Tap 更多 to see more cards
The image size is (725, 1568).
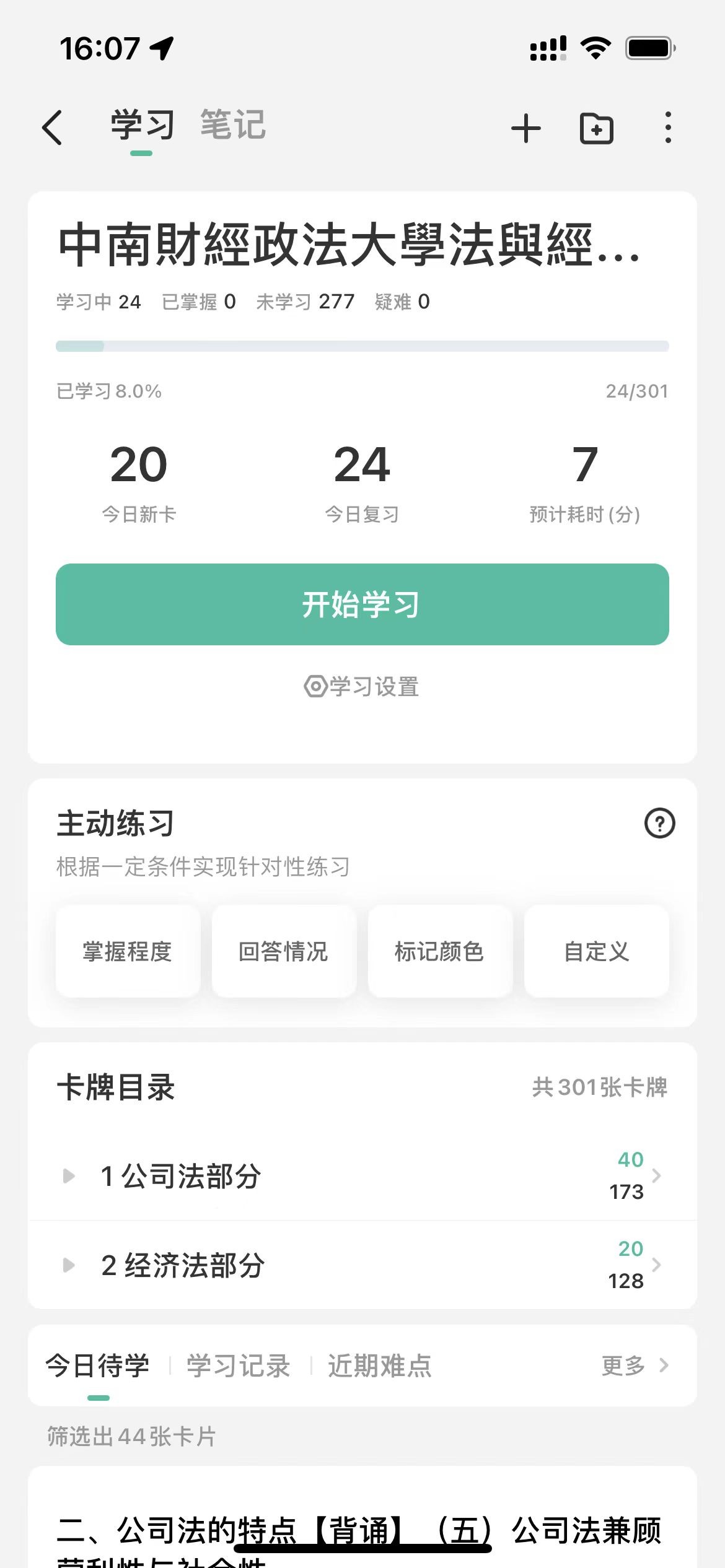coord(635,1365)
